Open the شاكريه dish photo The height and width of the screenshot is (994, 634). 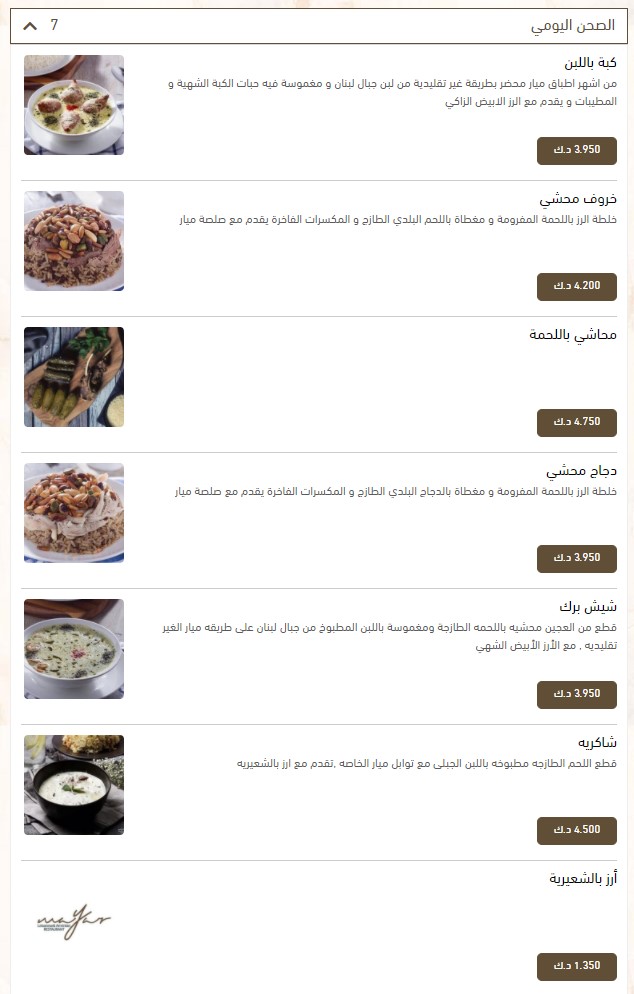pyautogui.click(x=74, y=785)
